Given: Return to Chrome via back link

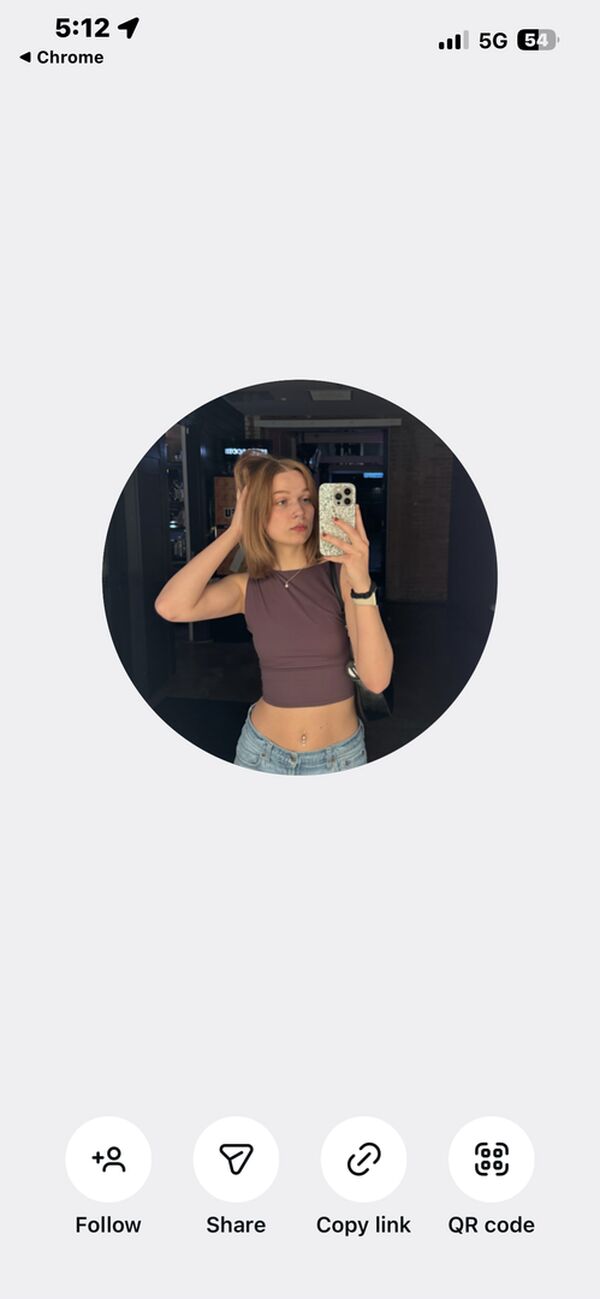Looking at the screenshot, I should [62, 57].
